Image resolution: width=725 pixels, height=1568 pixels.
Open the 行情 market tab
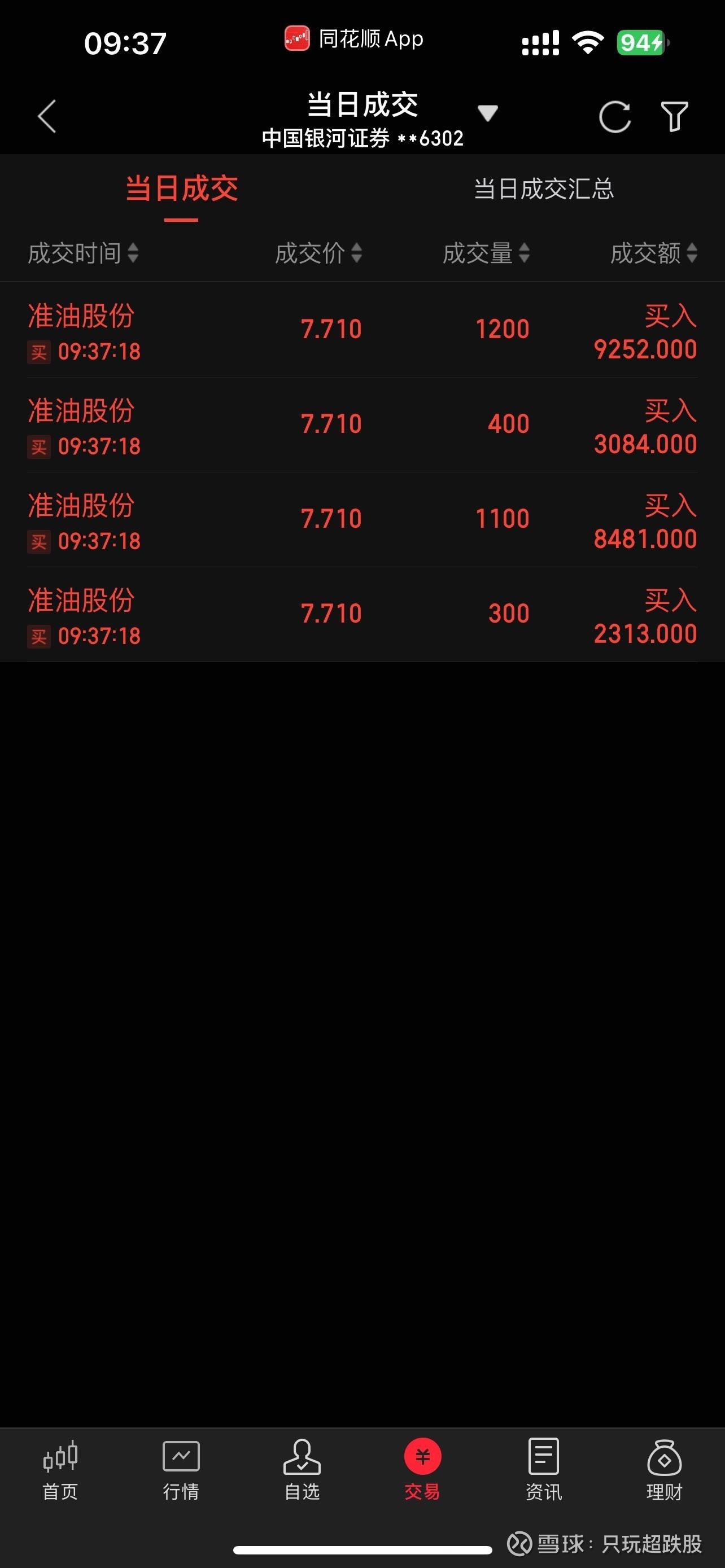[181, 1470]
